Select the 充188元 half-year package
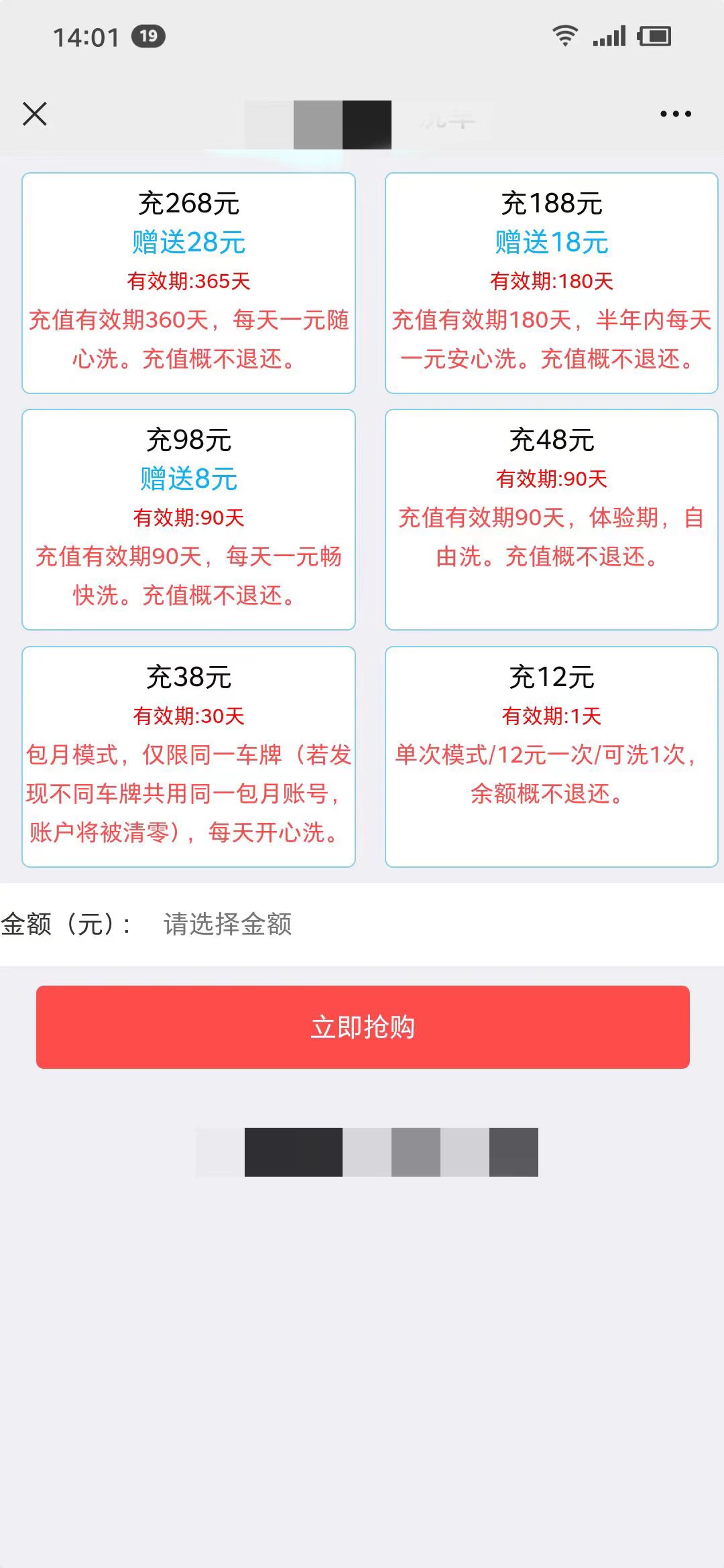 click(551, 281)
